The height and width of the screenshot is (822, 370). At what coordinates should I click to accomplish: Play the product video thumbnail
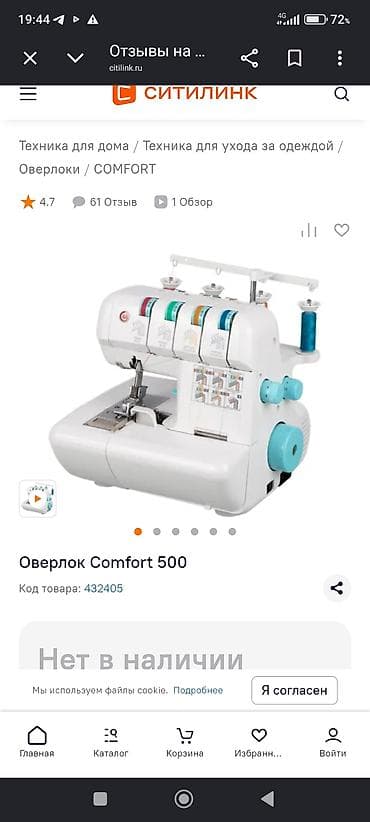tap(38, 499)
